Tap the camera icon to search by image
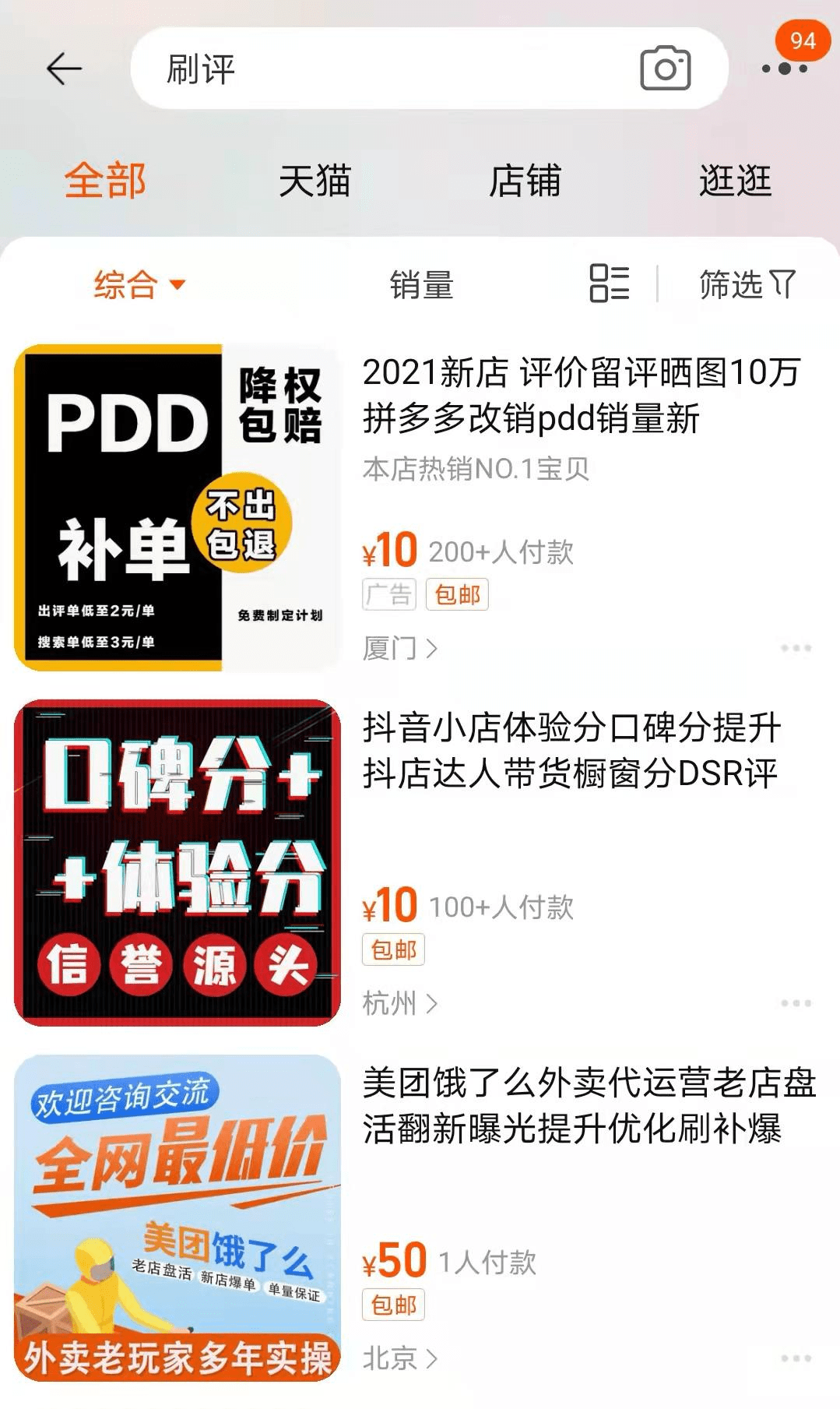The width and height of the screenshot is (840, 1409). pos(667,69)
